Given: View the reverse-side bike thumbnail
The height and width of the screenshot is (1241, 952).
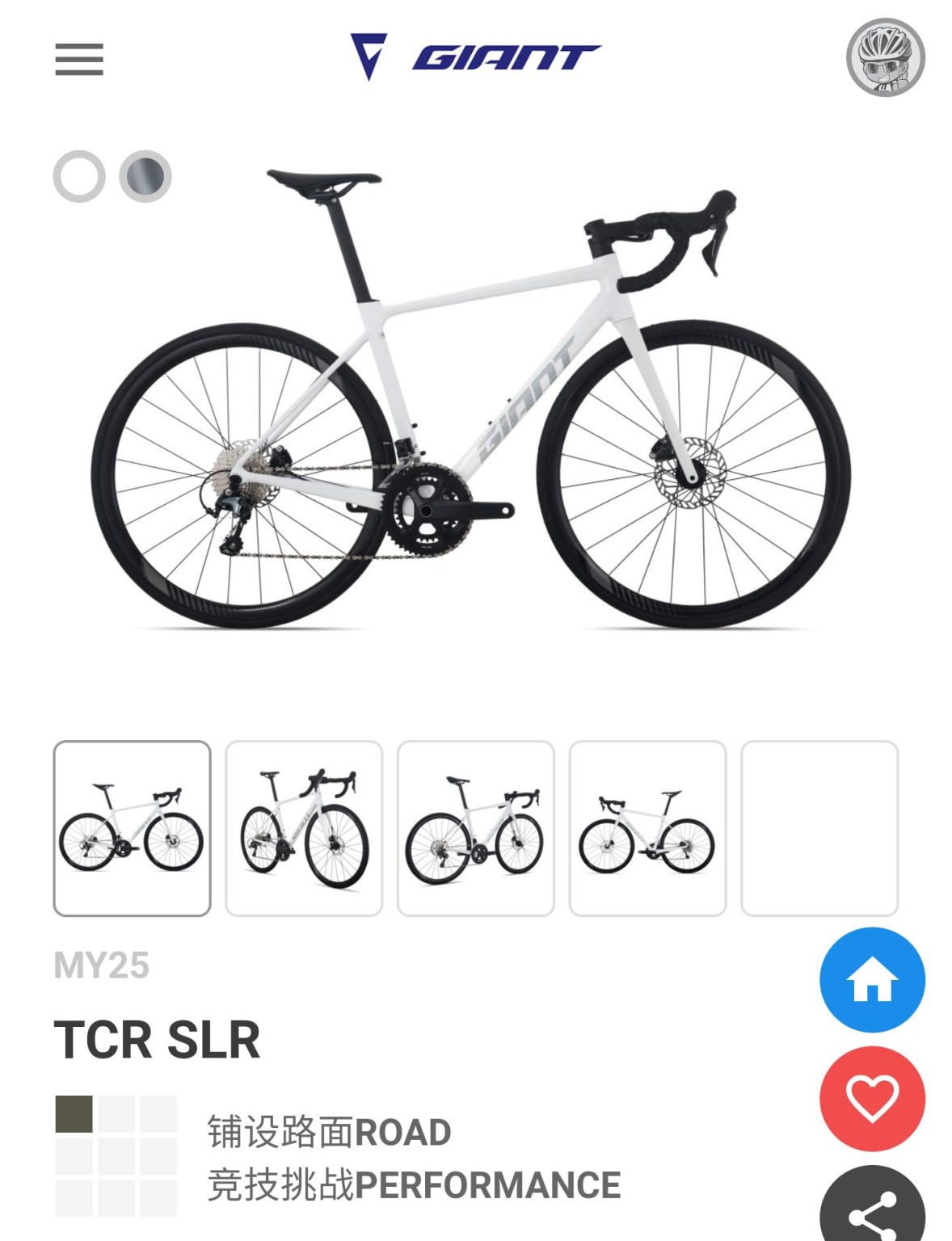Looking at the screenshot, I should [x=647, y=828].
